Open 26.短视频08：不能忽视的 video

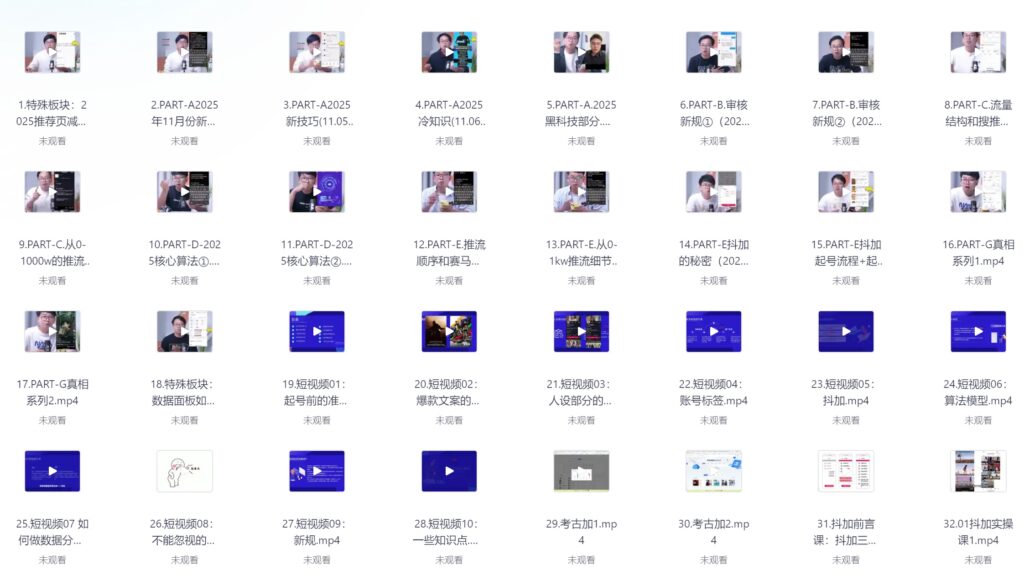(x=184, y=471)
